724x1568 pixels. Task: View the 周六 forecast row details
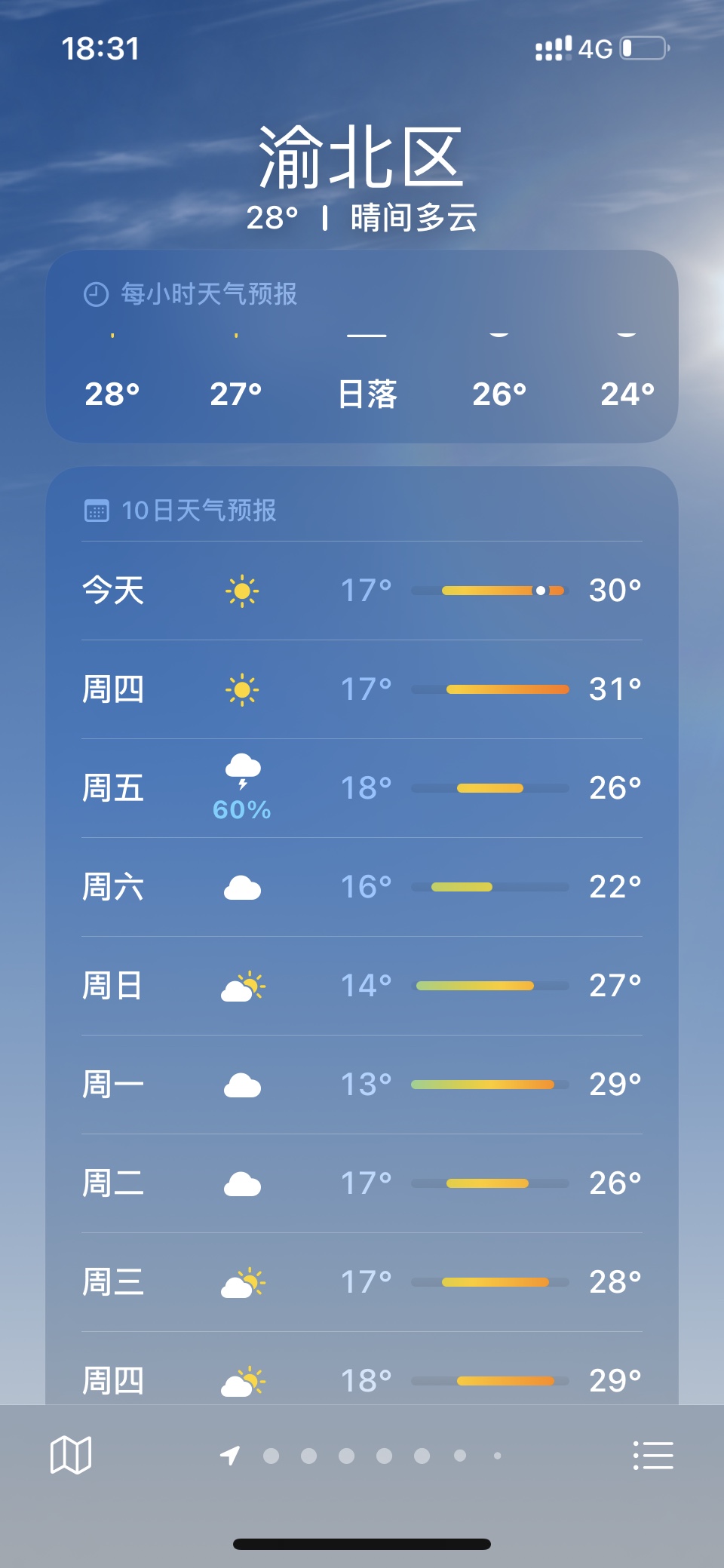click(x=362, y=887)
